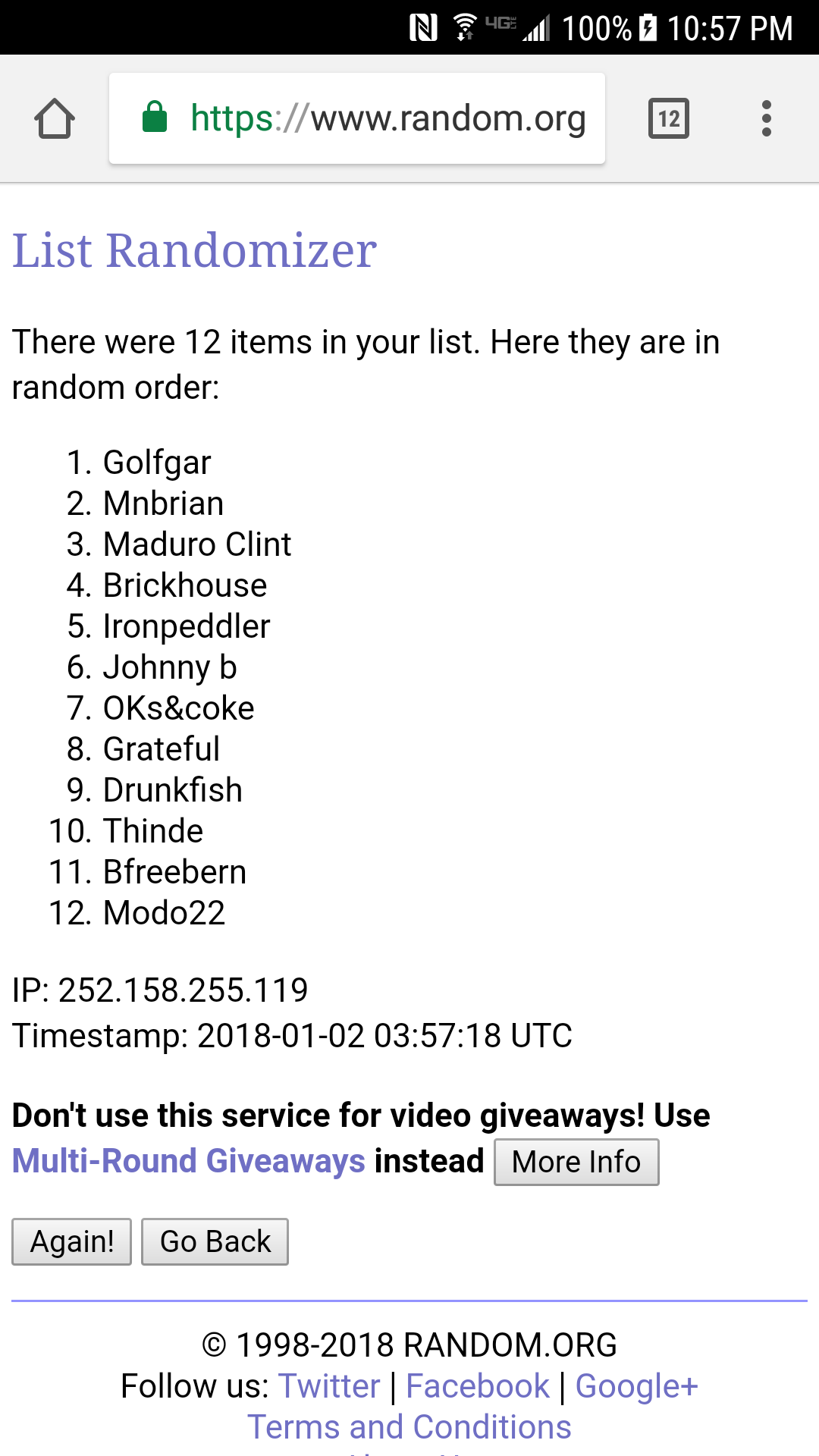
Task: Open the tab switcher showing 12 tabs
Action: (x=669, y=119)
